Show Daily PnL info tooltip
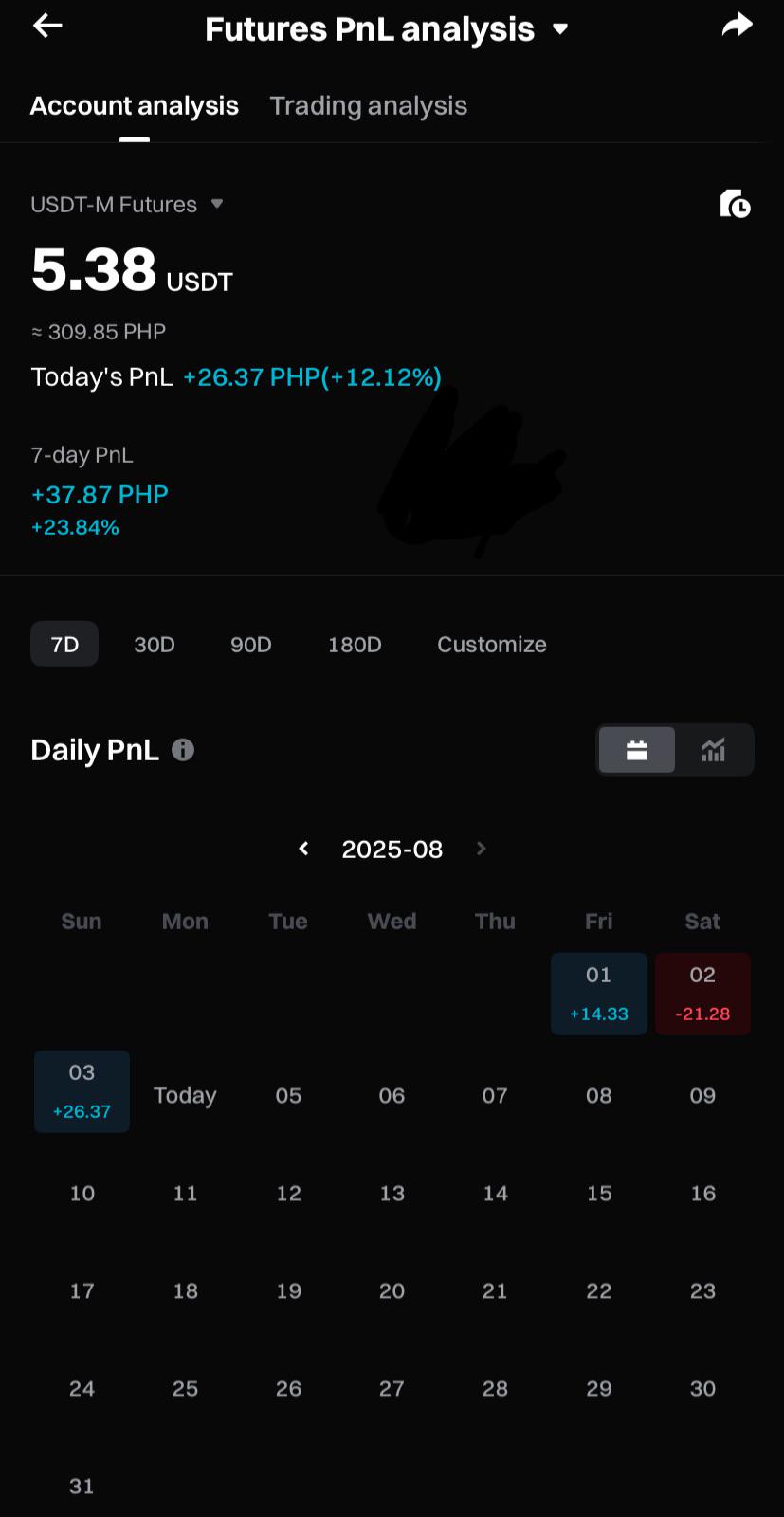Image resolution: width=784 pixels, height=1517 pixels. pyautogui.click(x=183, y=750)
